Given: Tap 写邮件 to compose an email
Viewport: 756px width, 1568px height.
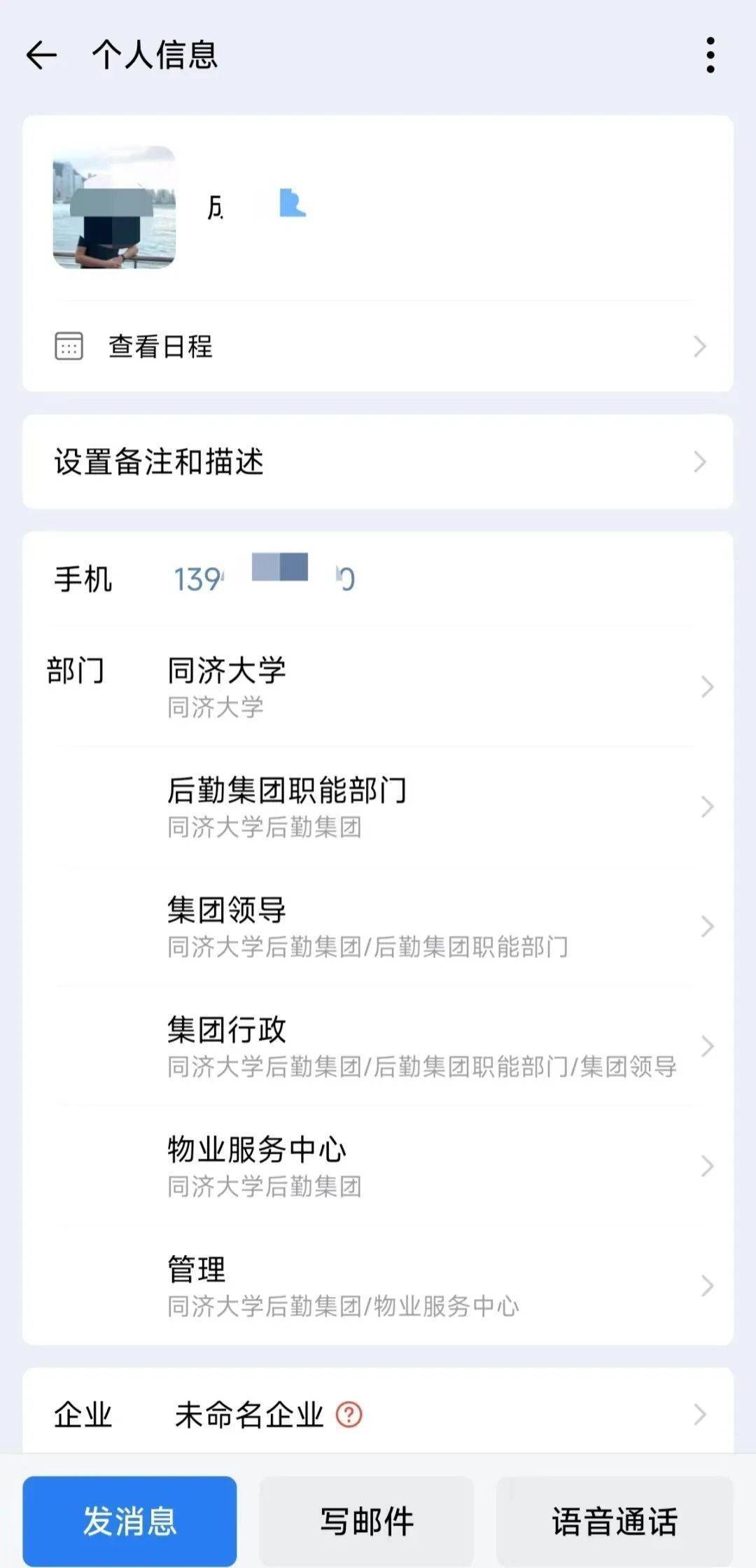Looking at the screenshot, I should pos(366,1521).
